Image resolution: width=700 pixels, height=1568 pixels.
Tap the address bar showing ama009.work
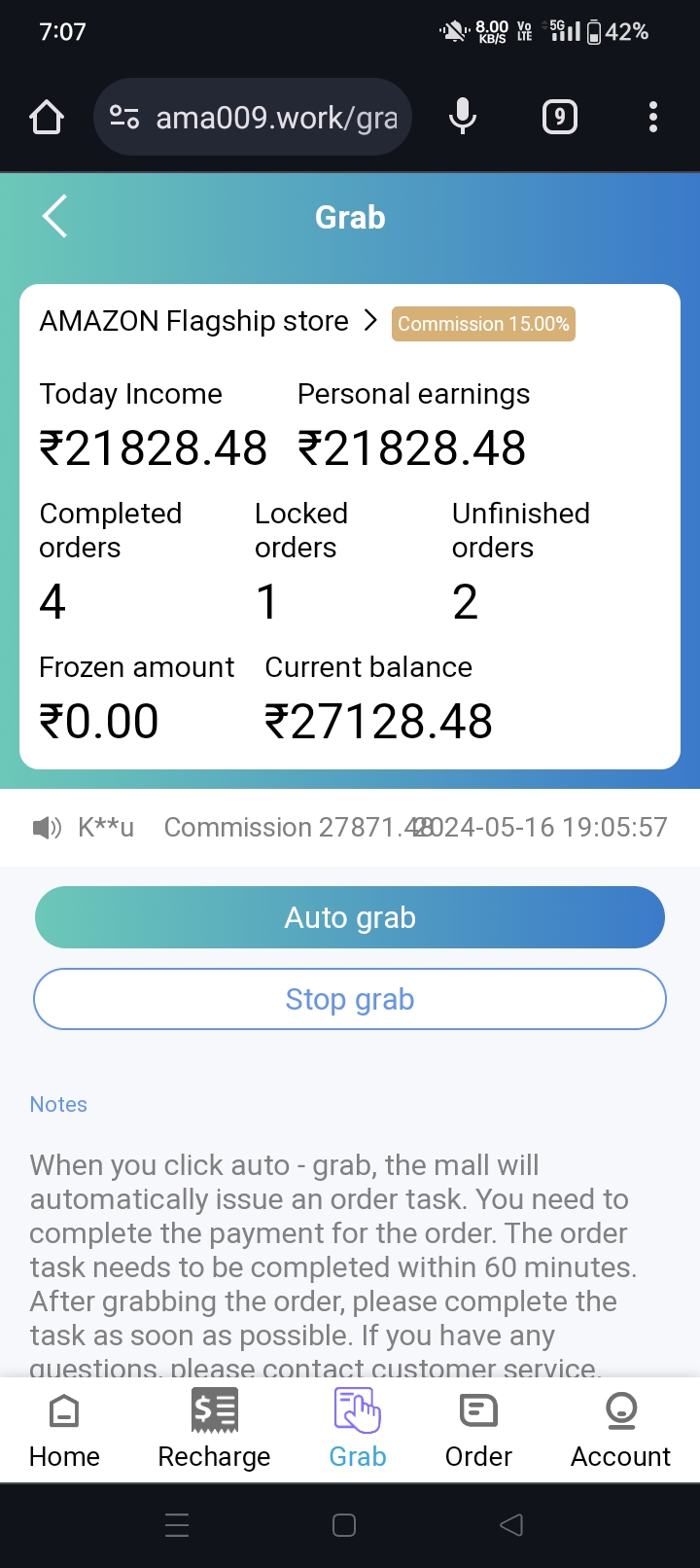(262, 118)
